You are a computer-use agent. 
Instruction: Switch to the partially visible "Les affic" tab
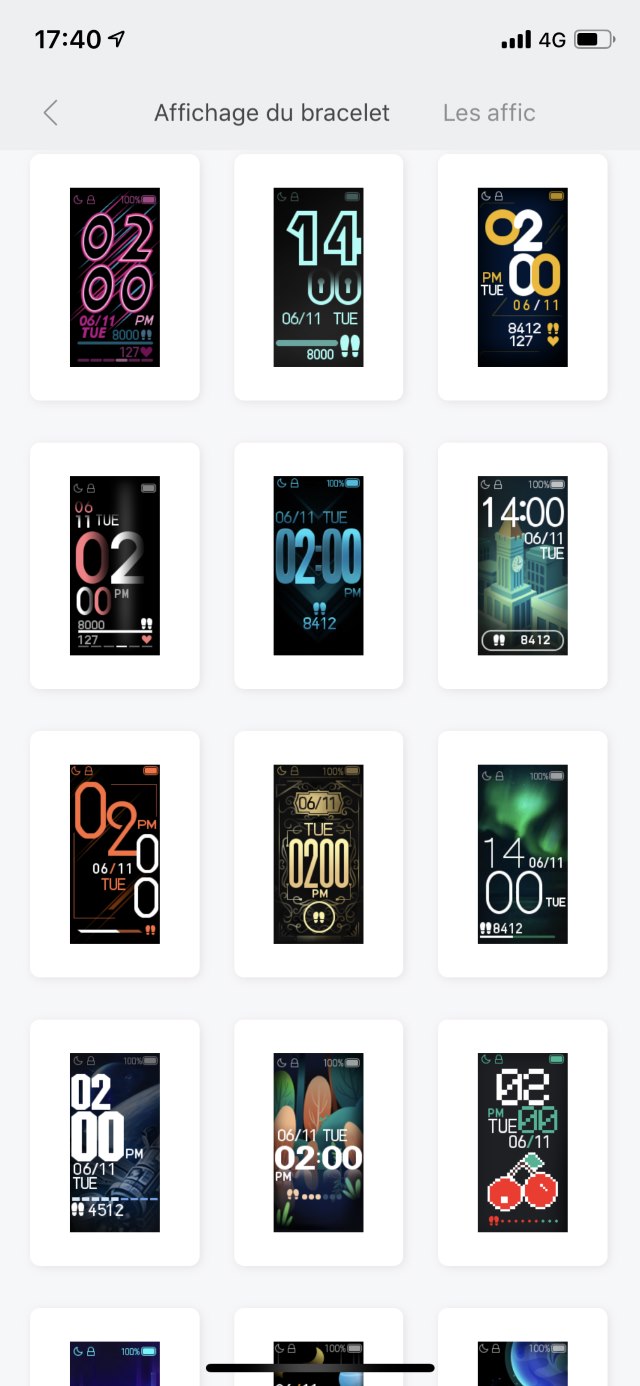pos(489,113)
